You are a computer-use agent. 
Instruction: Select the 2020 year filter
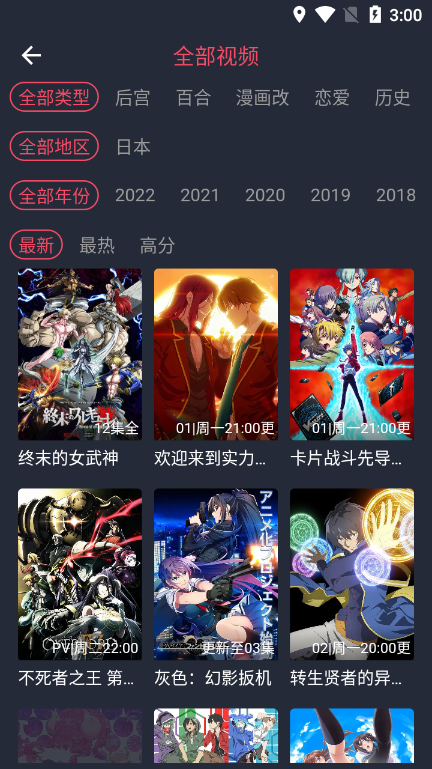pyautogui.click(x=265, y=195)
